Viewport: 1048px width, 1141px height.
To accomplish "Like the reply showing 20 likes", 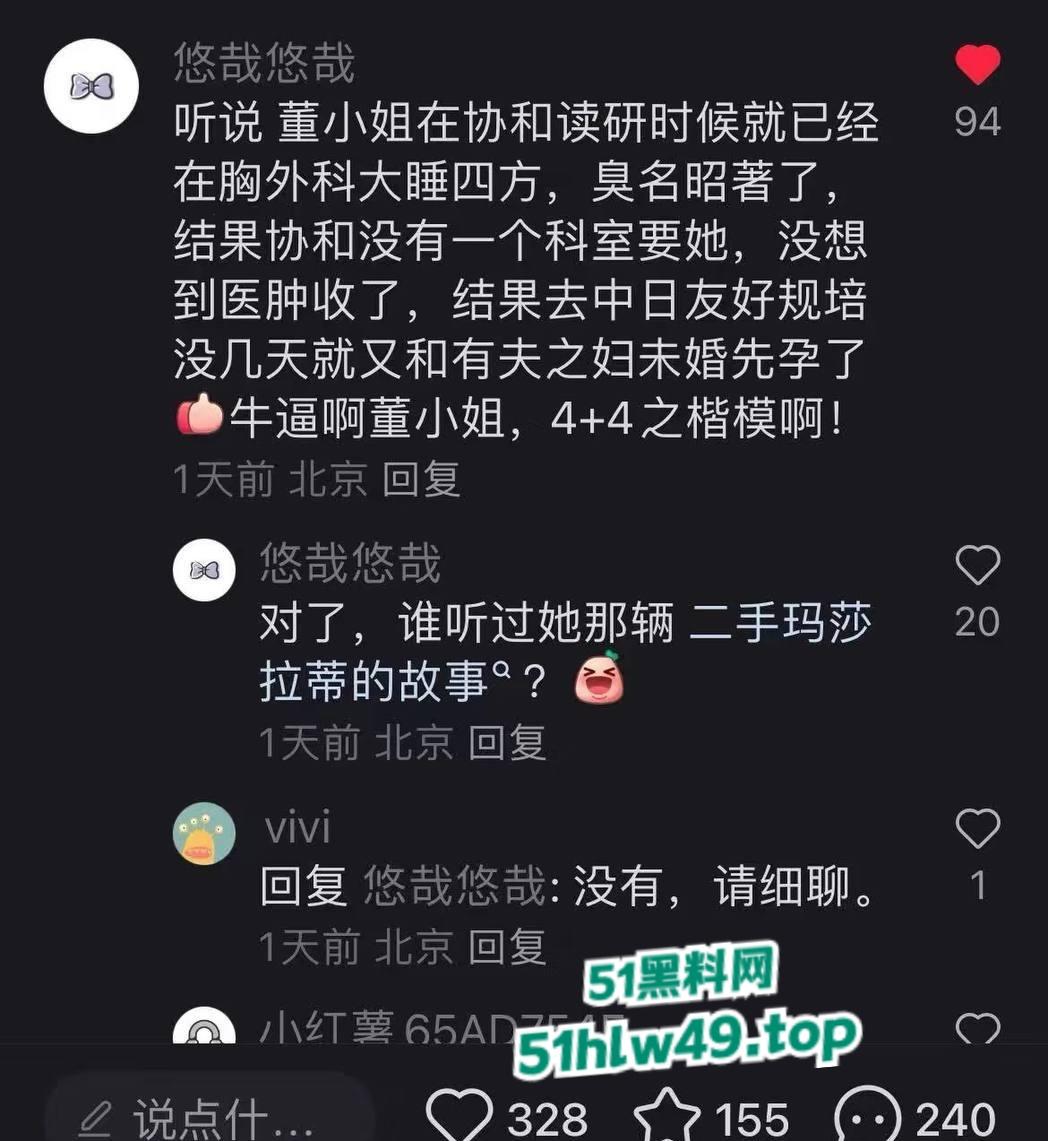I will click(x=977, y=566).
